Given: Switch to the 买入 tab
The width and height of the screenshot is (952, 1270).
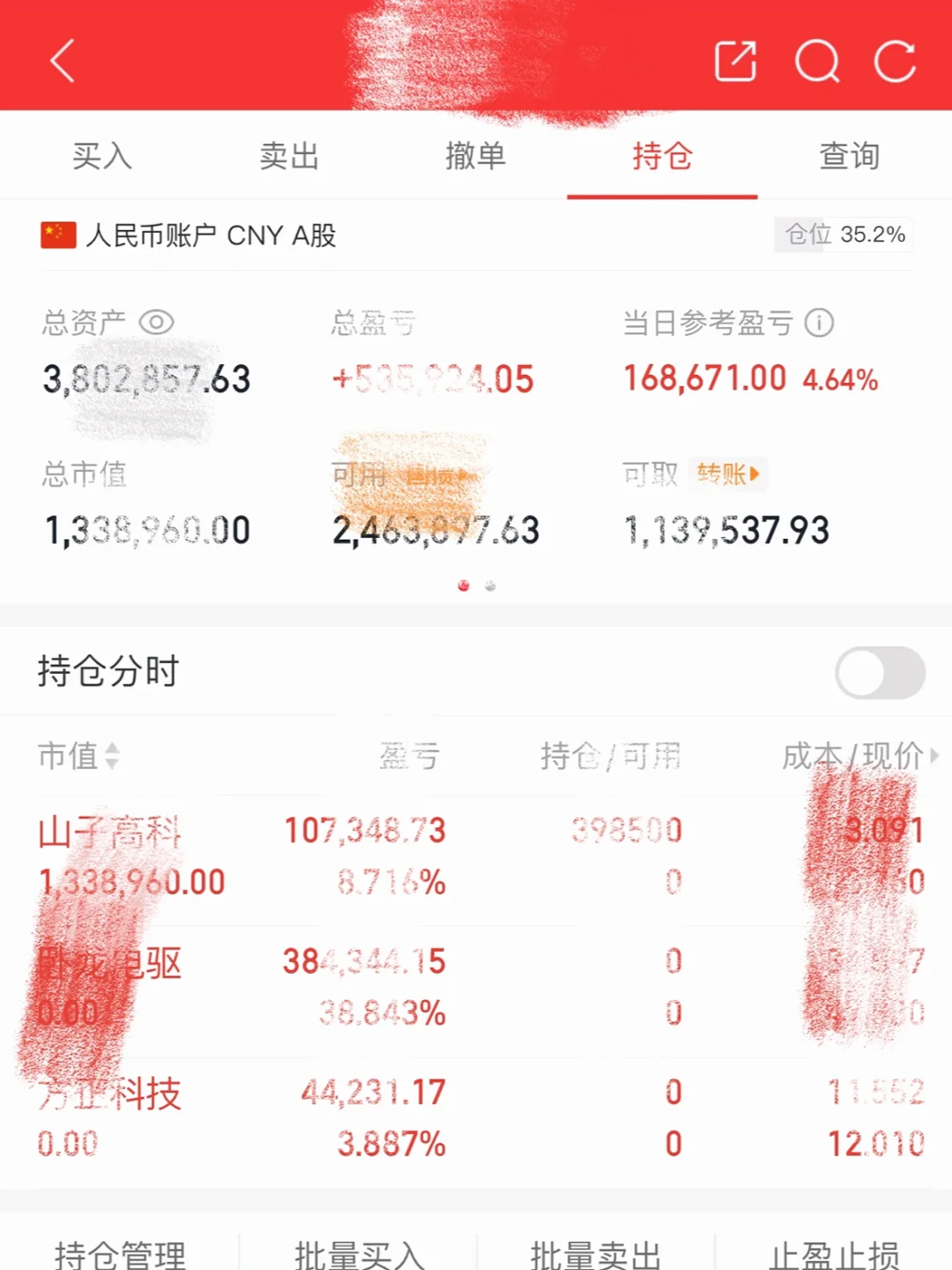Looking at the screenshot, I should 102,156.
